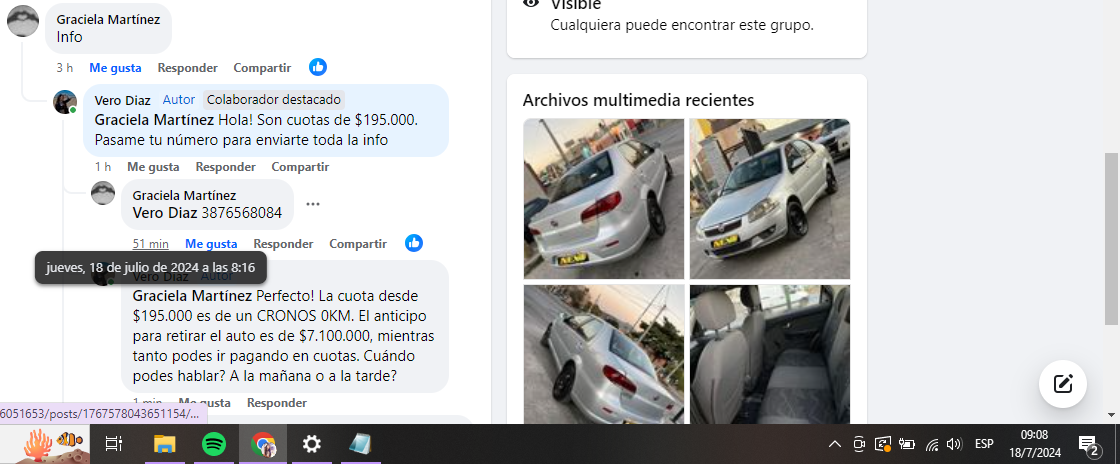
Task: Open the first silver car photo in recent media
Action: 604,198
